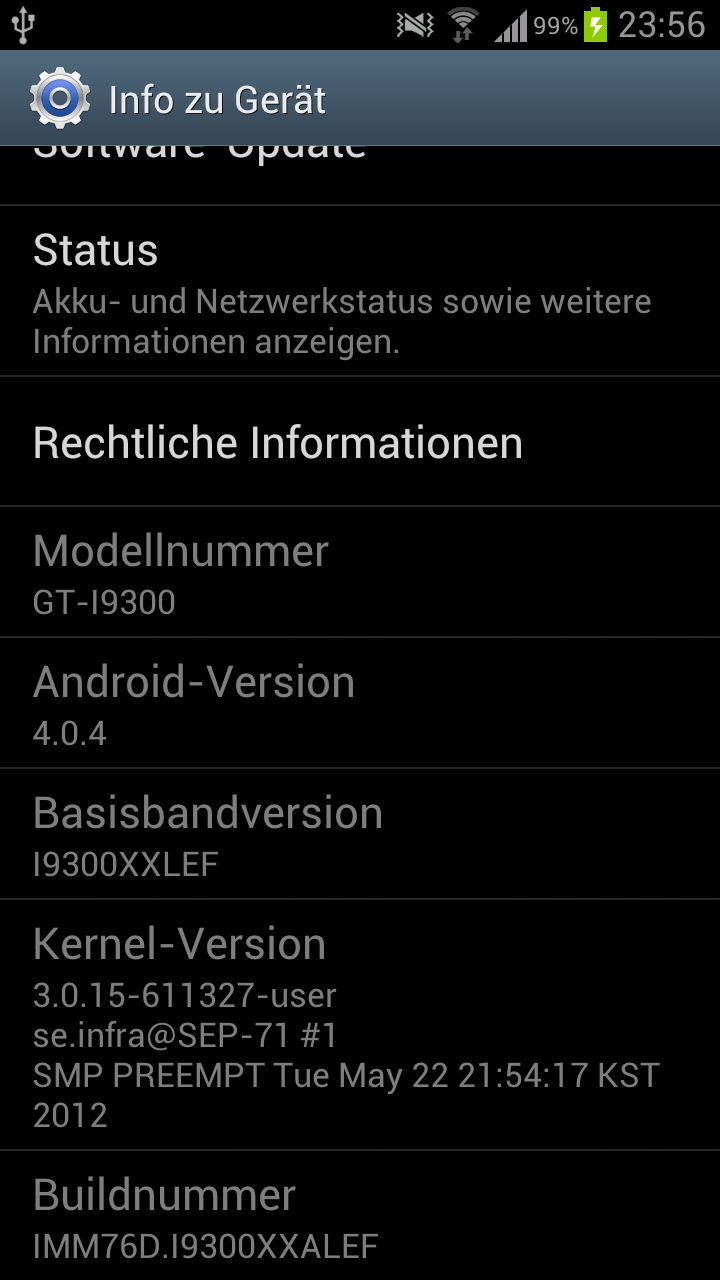This screenshot has width=720, height=1280.
Task: Tap the Buildnummer entry
Action: click(x=360, y=1216)
